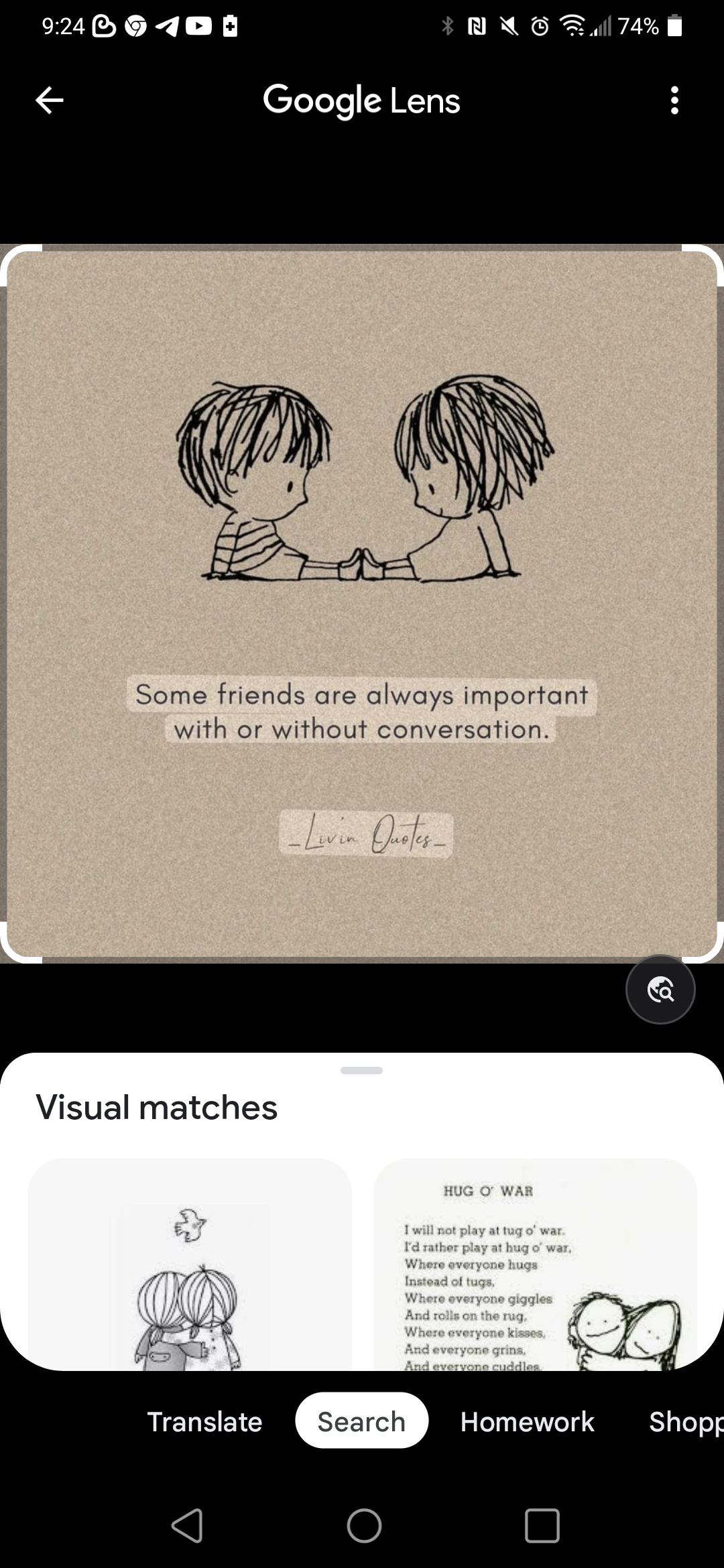Select the Search mode
Viewport: 724px width, 1568px height.
(361, 1421)
